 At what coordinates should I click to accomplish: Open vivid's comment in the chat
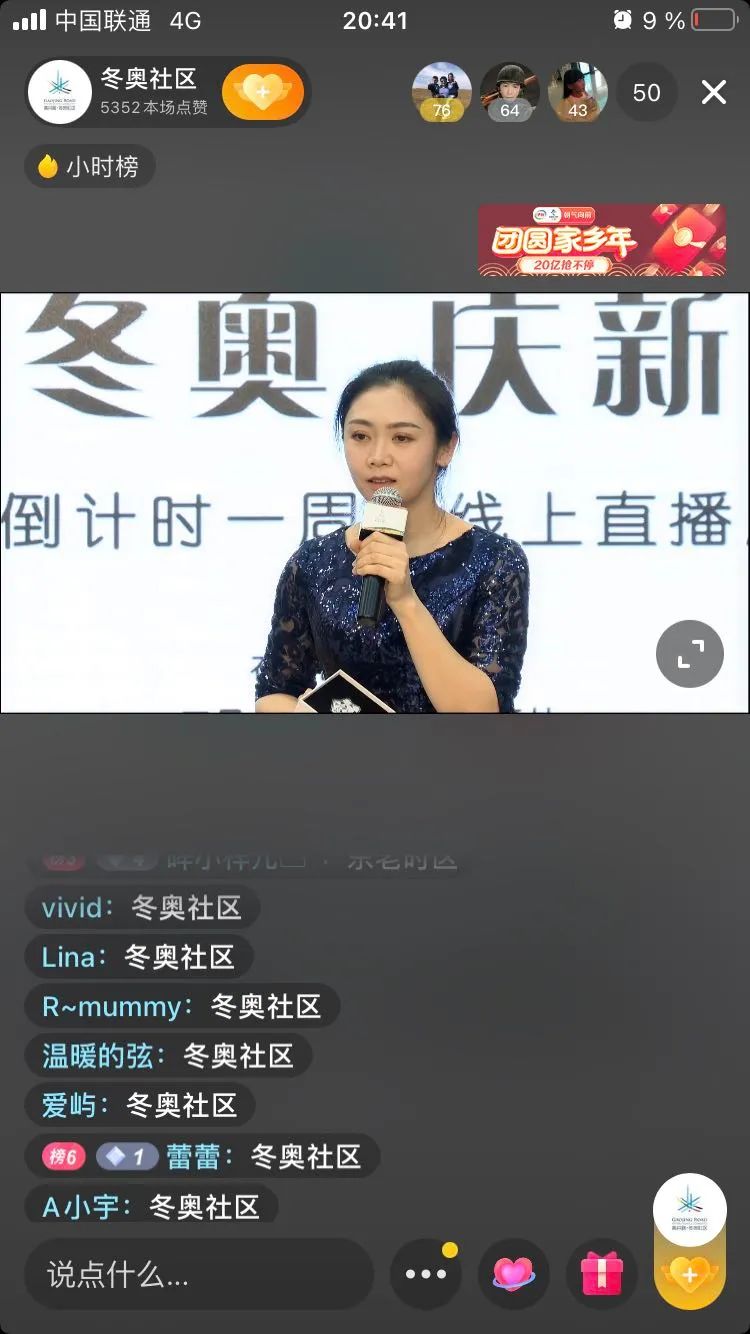[x=142, y=908]
